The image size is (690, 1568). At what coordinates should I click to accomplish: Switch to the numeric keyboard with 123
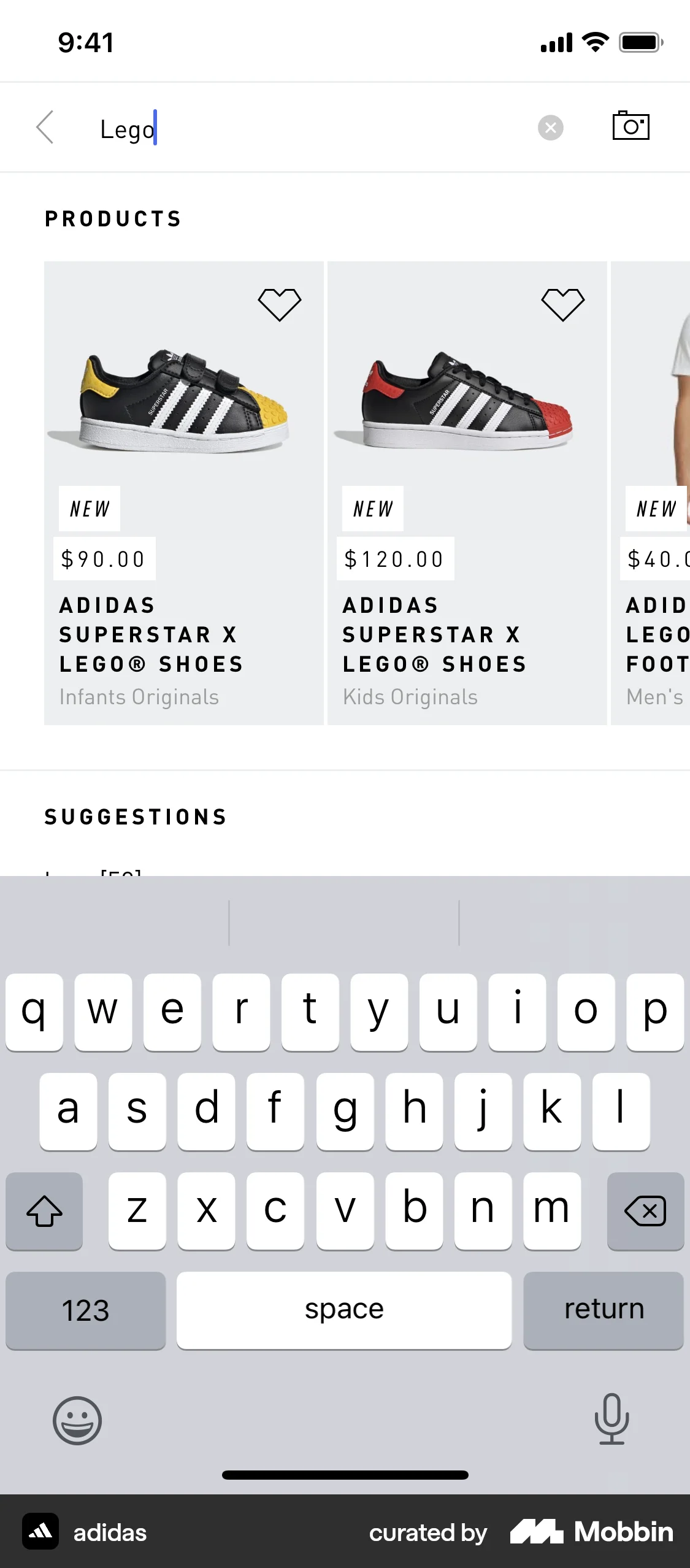point(85,1311)
